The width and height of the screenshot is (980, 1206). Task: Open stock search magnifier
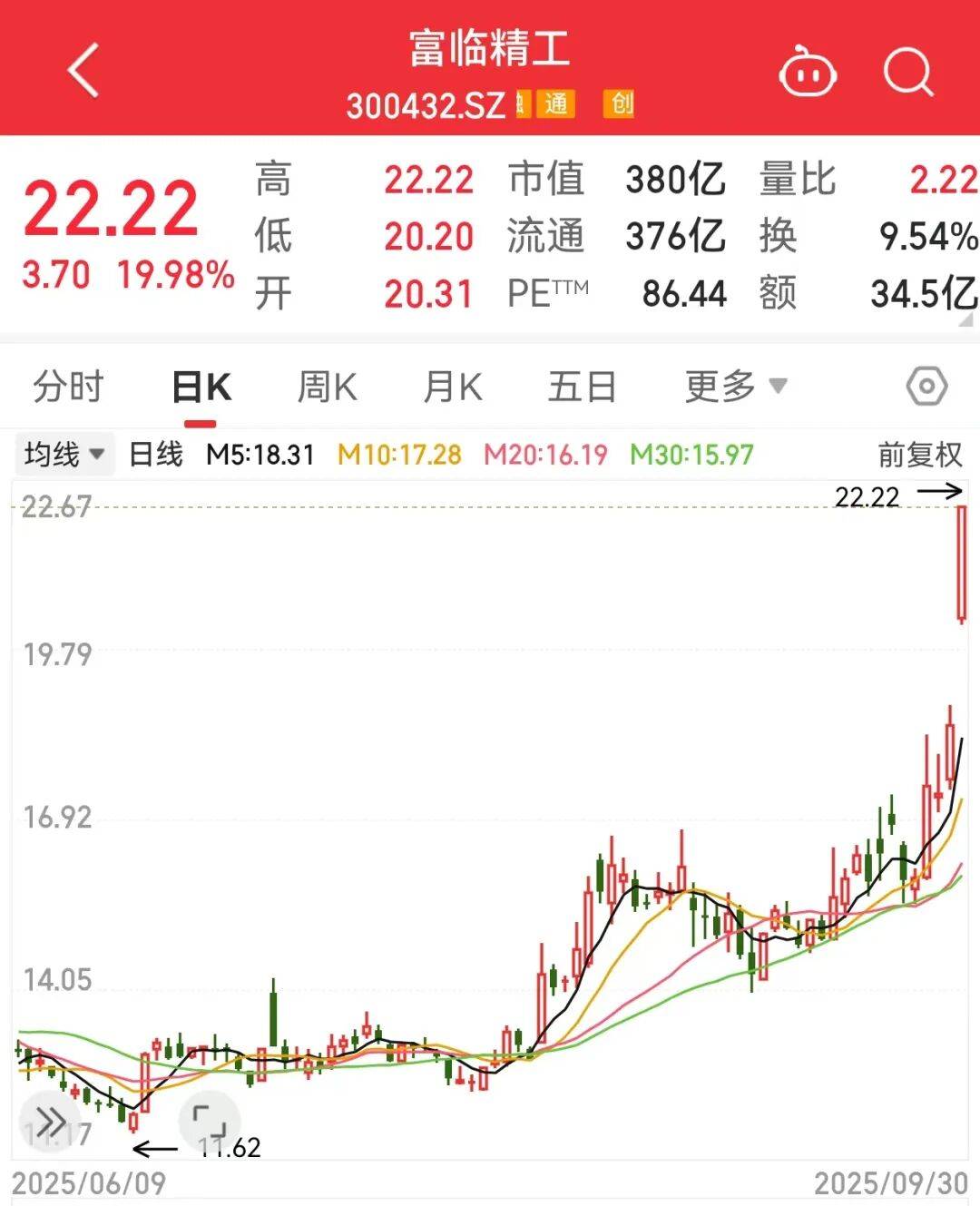click(x=908, y=72)
